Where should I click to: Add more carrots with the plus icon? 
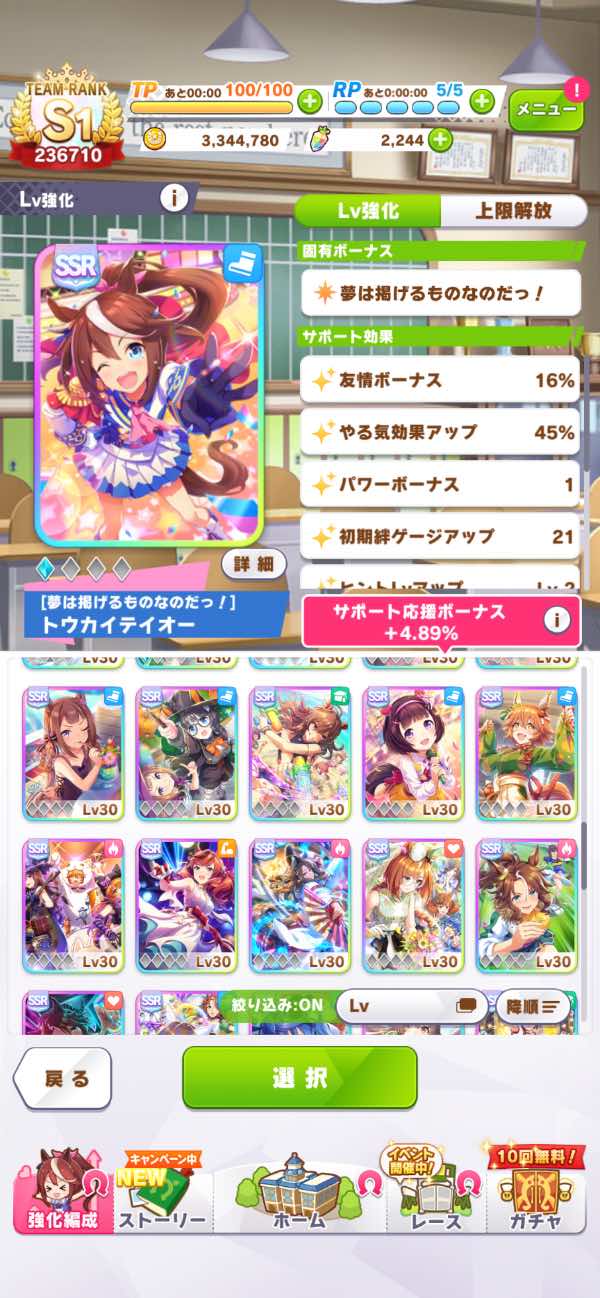[x=440, y=140]
